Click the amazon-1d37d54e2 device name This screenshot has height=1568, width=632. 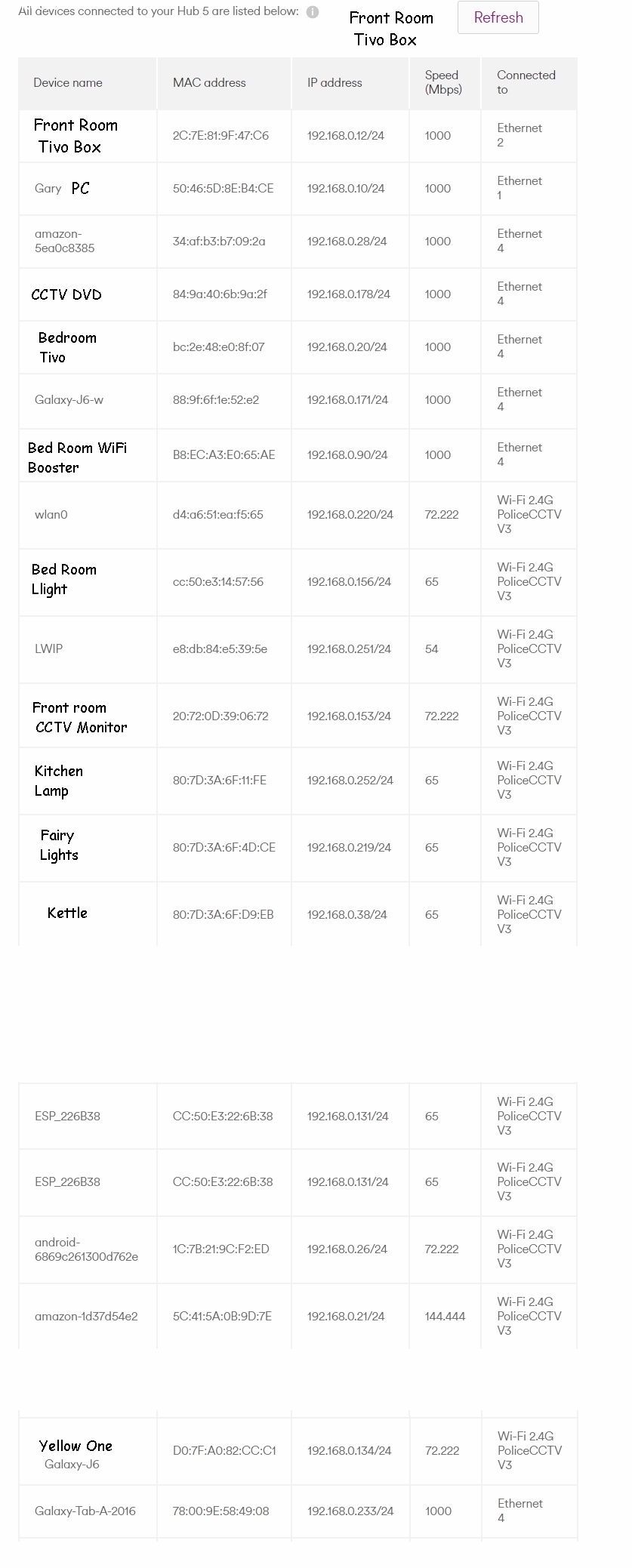(x=85, y=1315)
